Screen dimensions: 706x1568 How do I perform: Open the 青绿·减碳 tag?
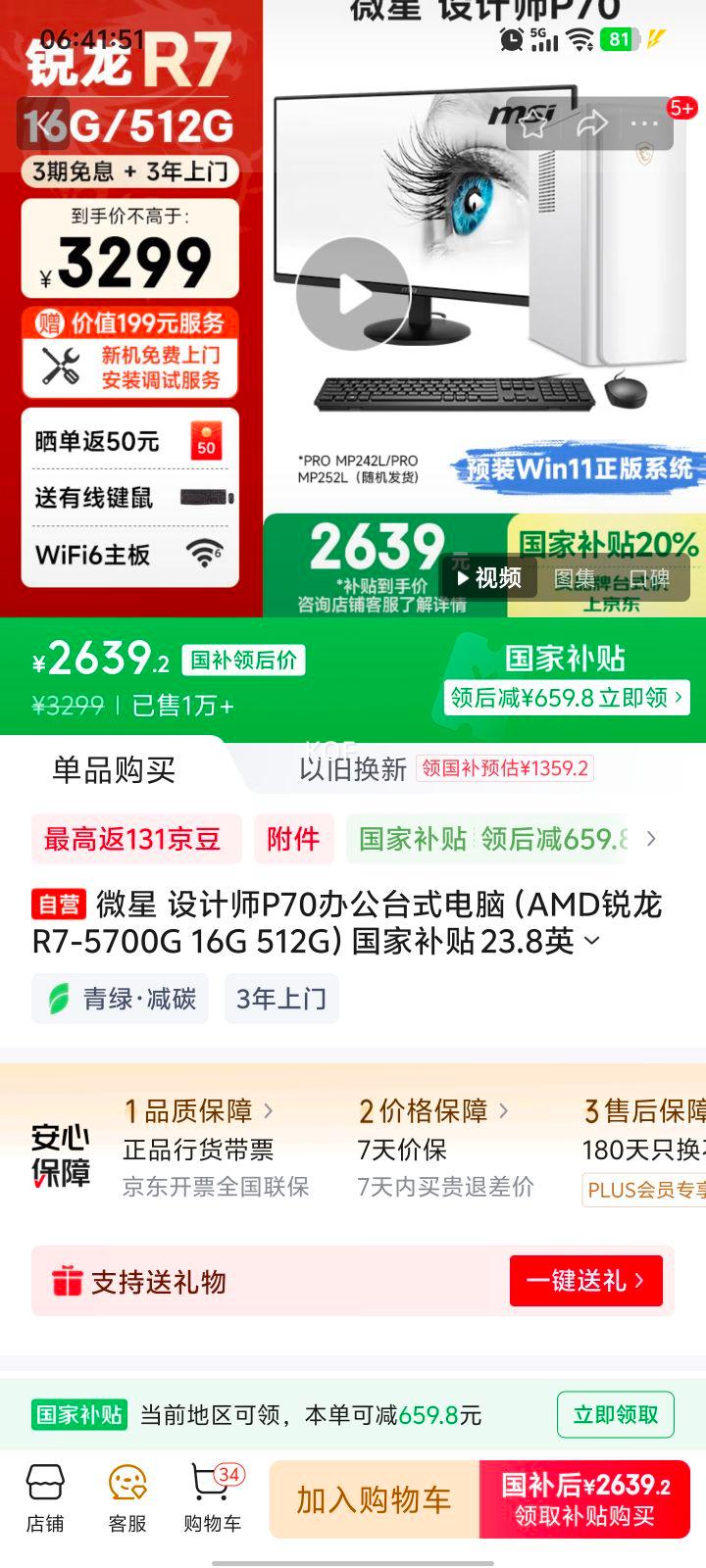(121, 999)
